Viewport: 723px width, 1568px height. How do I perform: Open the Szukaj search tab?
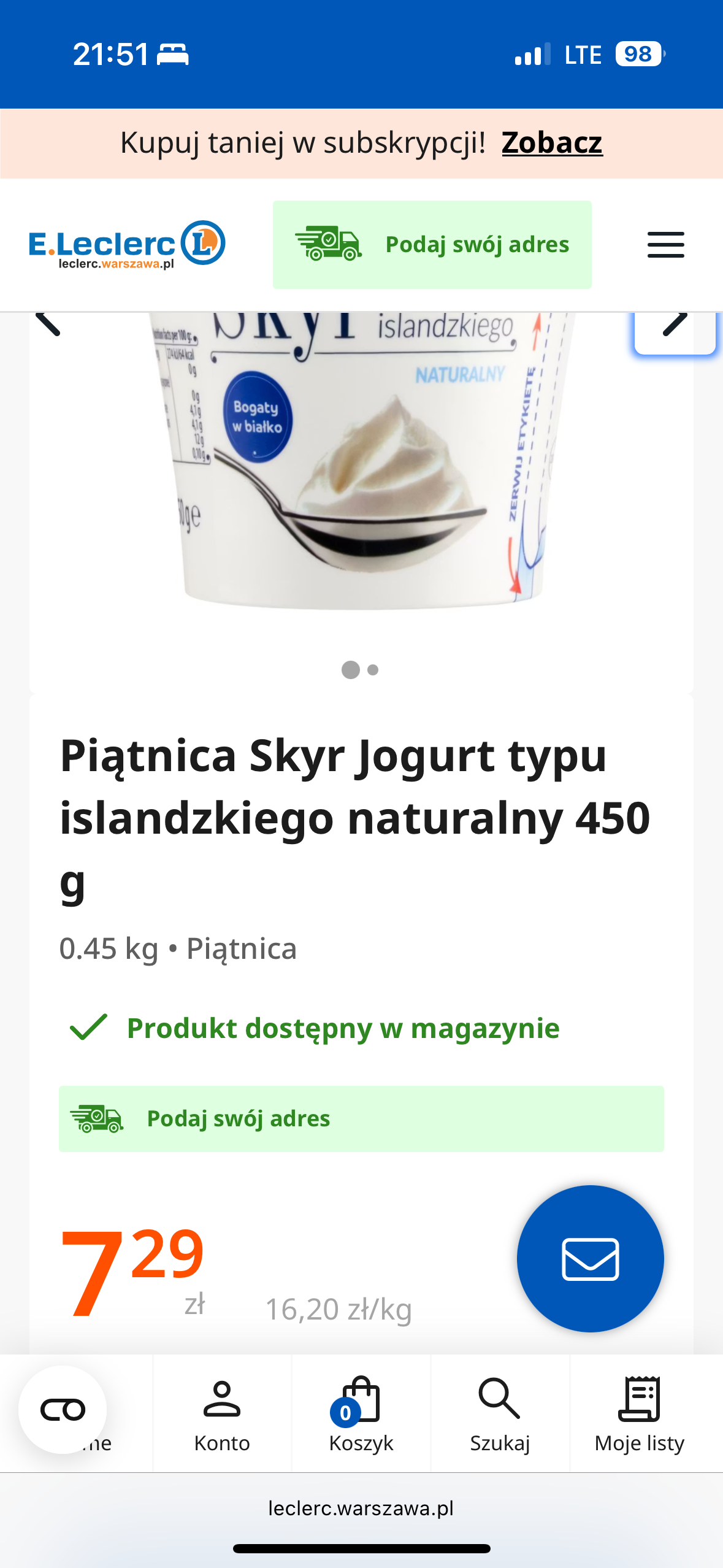500,1413
